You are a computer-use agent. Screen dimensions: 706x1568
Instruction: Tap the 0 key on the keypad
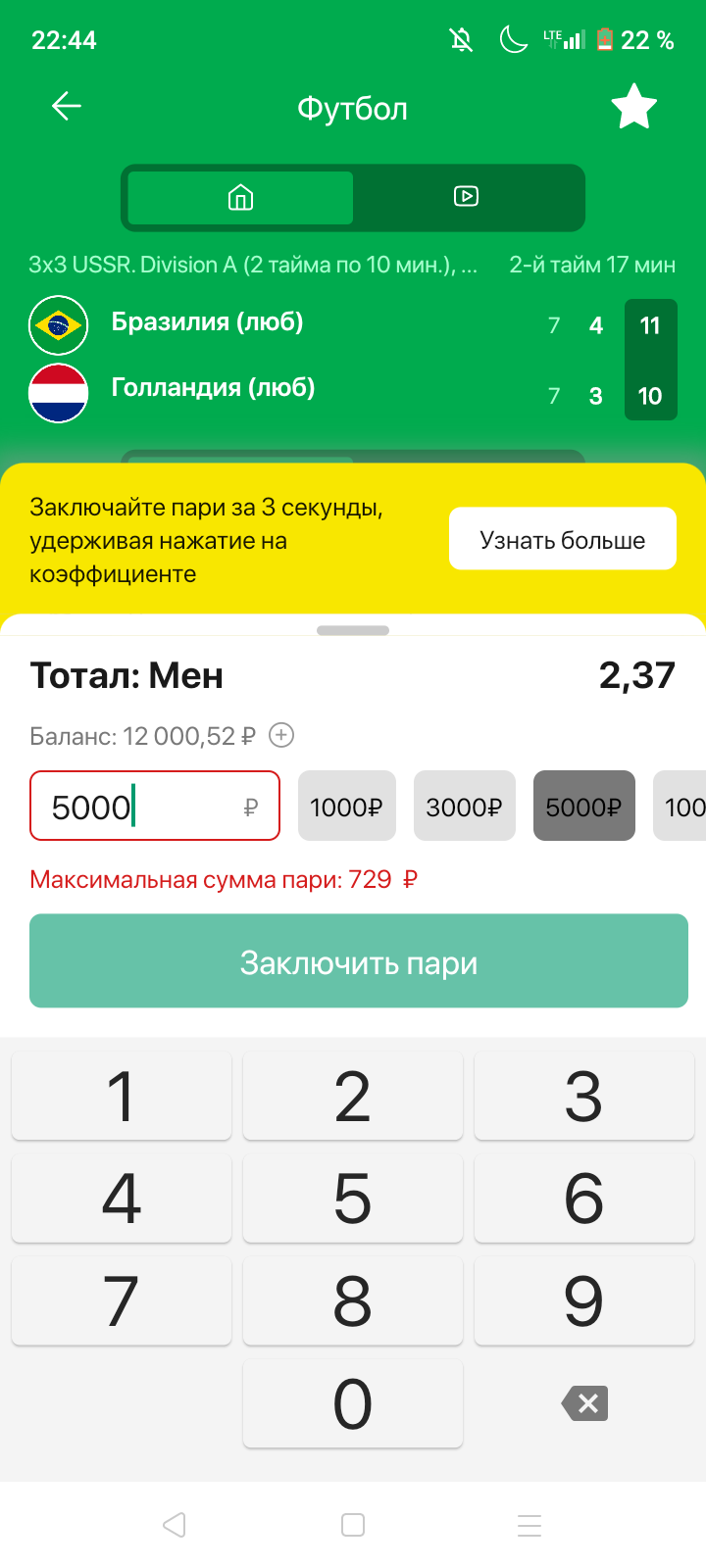coord(353,1403)
